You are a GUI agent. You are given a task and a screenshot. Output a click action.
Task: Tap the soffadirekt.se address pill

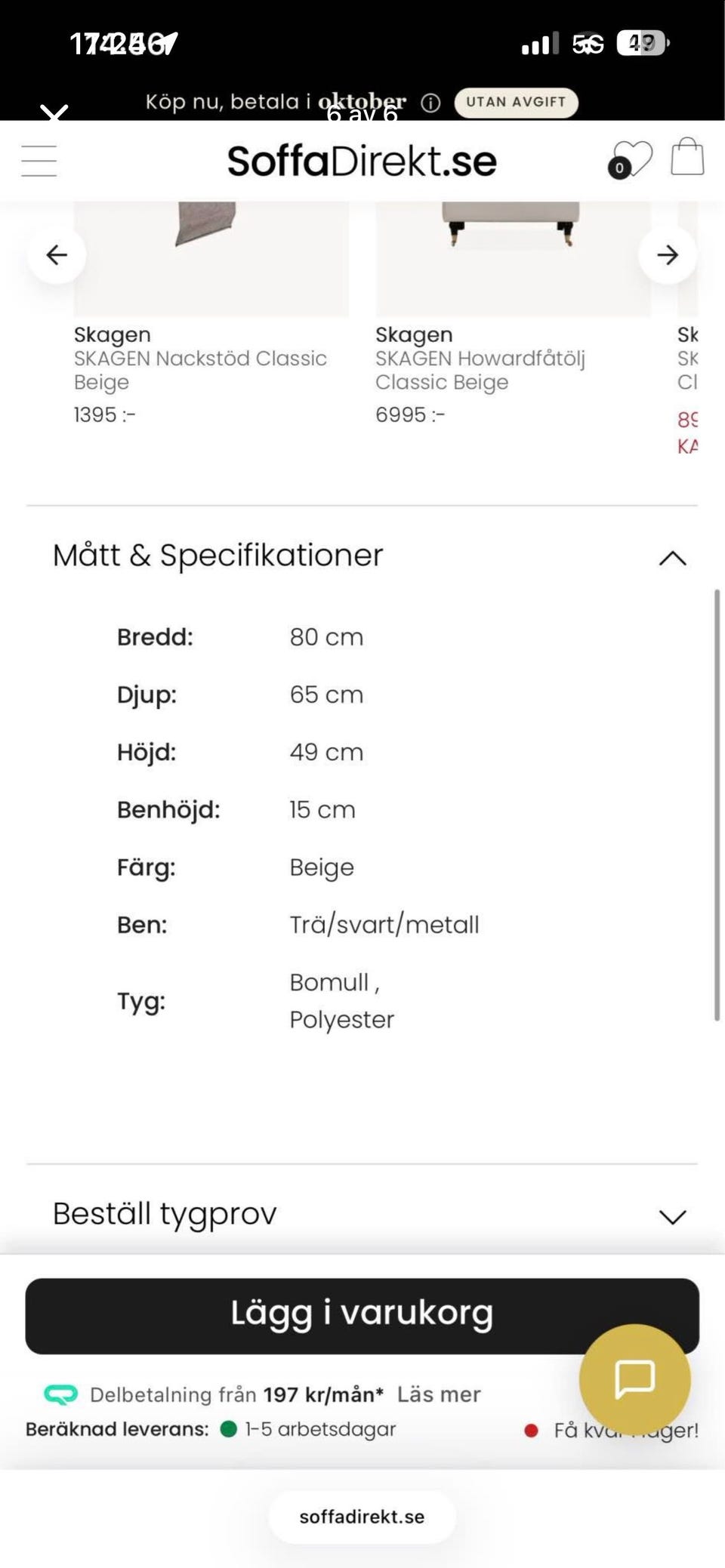[x=362, y=1517]
